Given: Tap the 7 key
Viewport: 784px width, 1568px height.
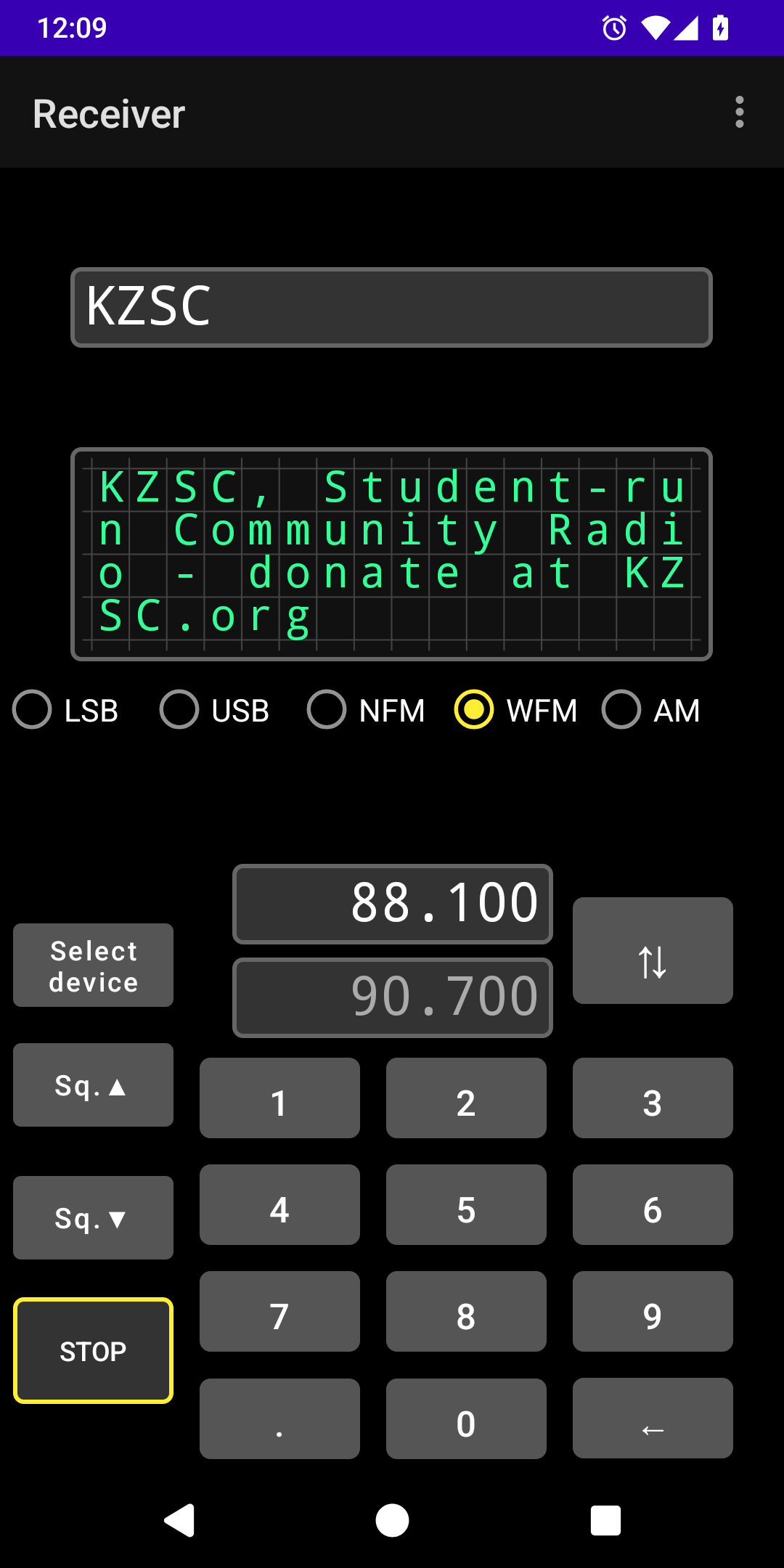Looking at the screenshot, I should click(x=279, y=1312).
